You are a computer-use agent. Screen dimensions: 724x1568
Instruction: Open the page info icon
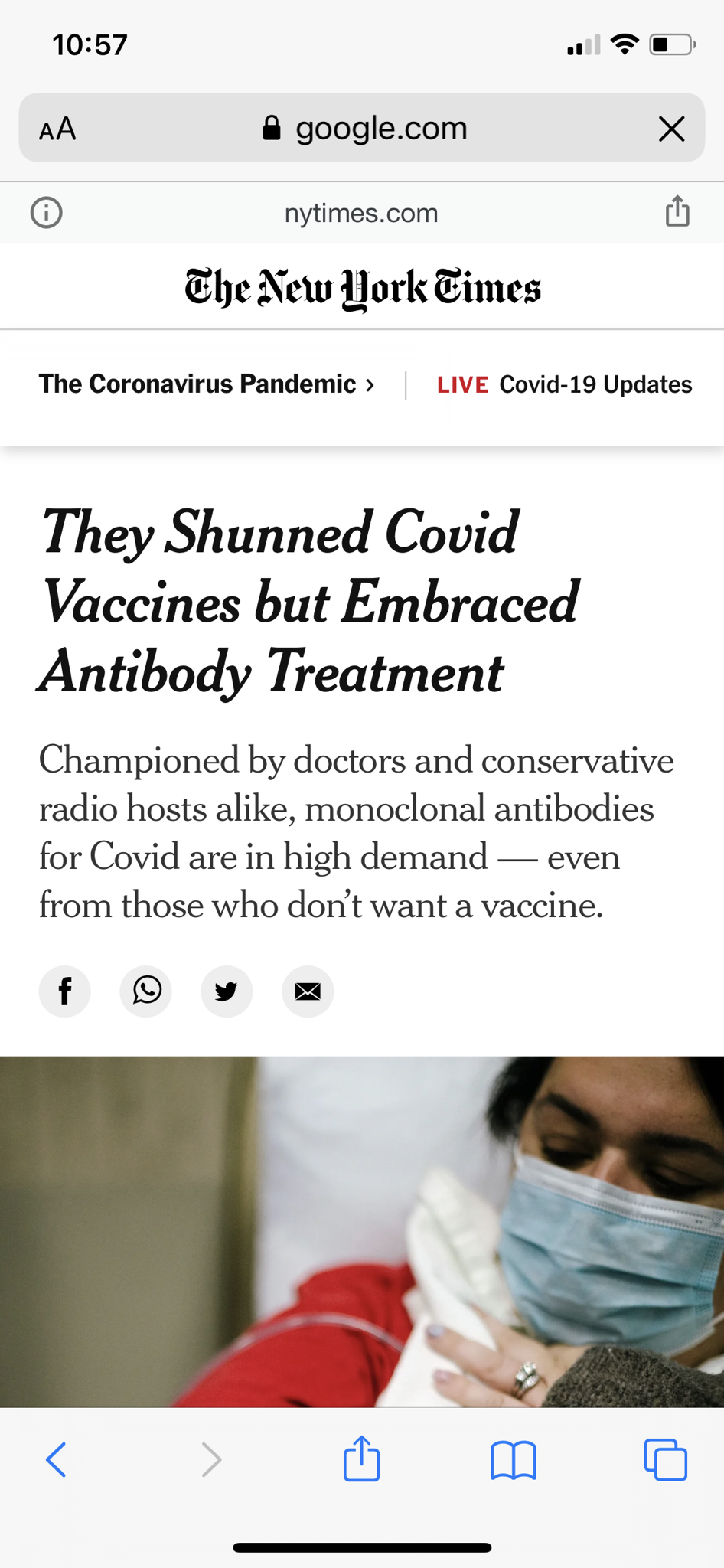coord(46,212)
